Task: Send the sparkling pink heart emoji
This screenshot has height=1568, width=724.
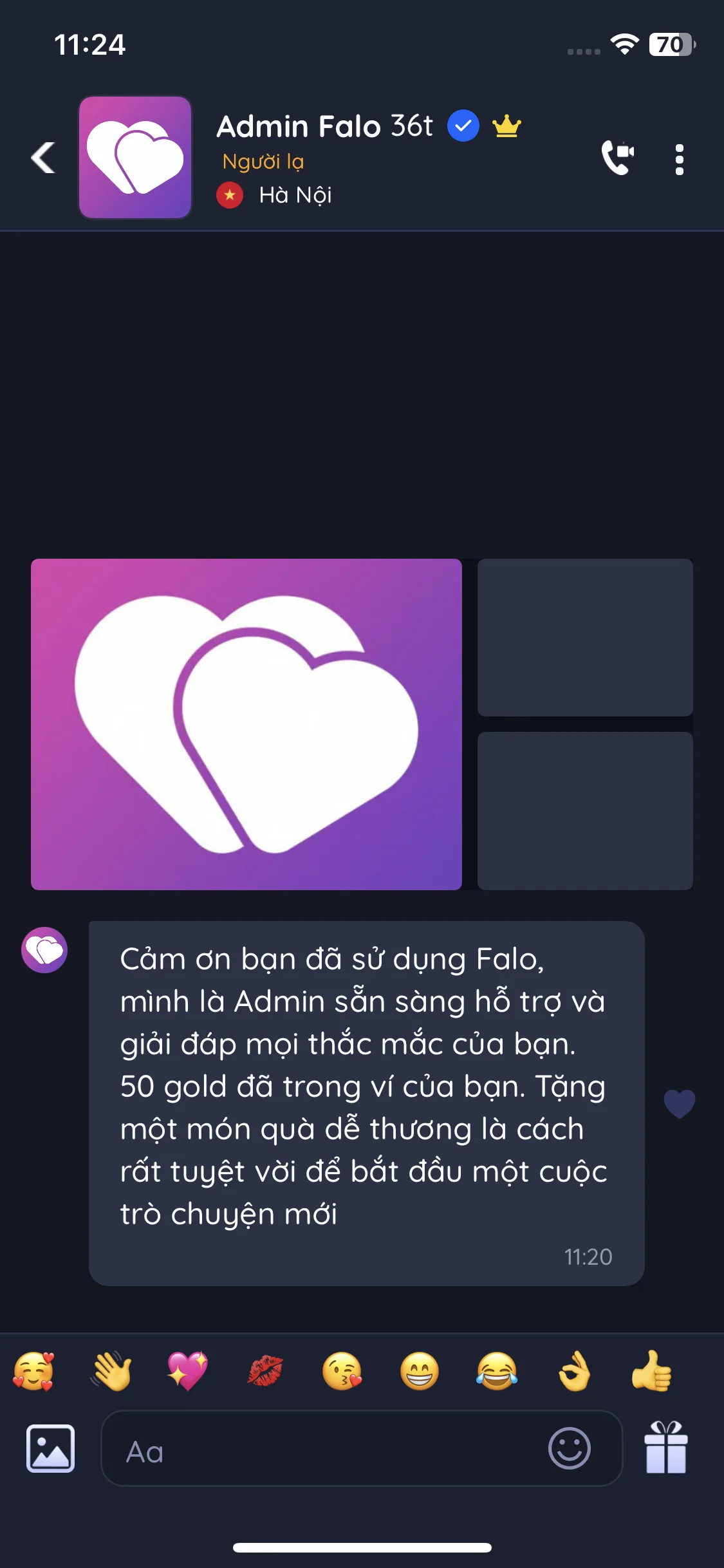Action: click(x=187, y=1371)
